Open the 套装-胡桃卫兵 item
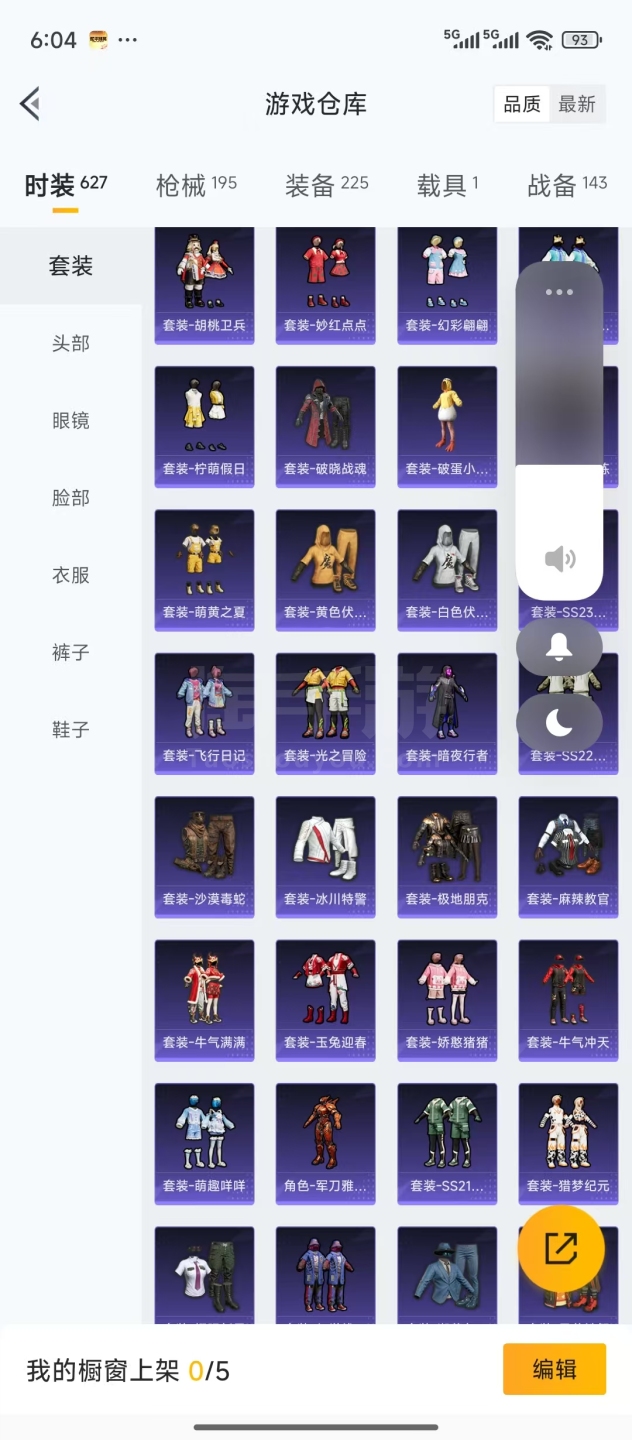 point(204,285)
